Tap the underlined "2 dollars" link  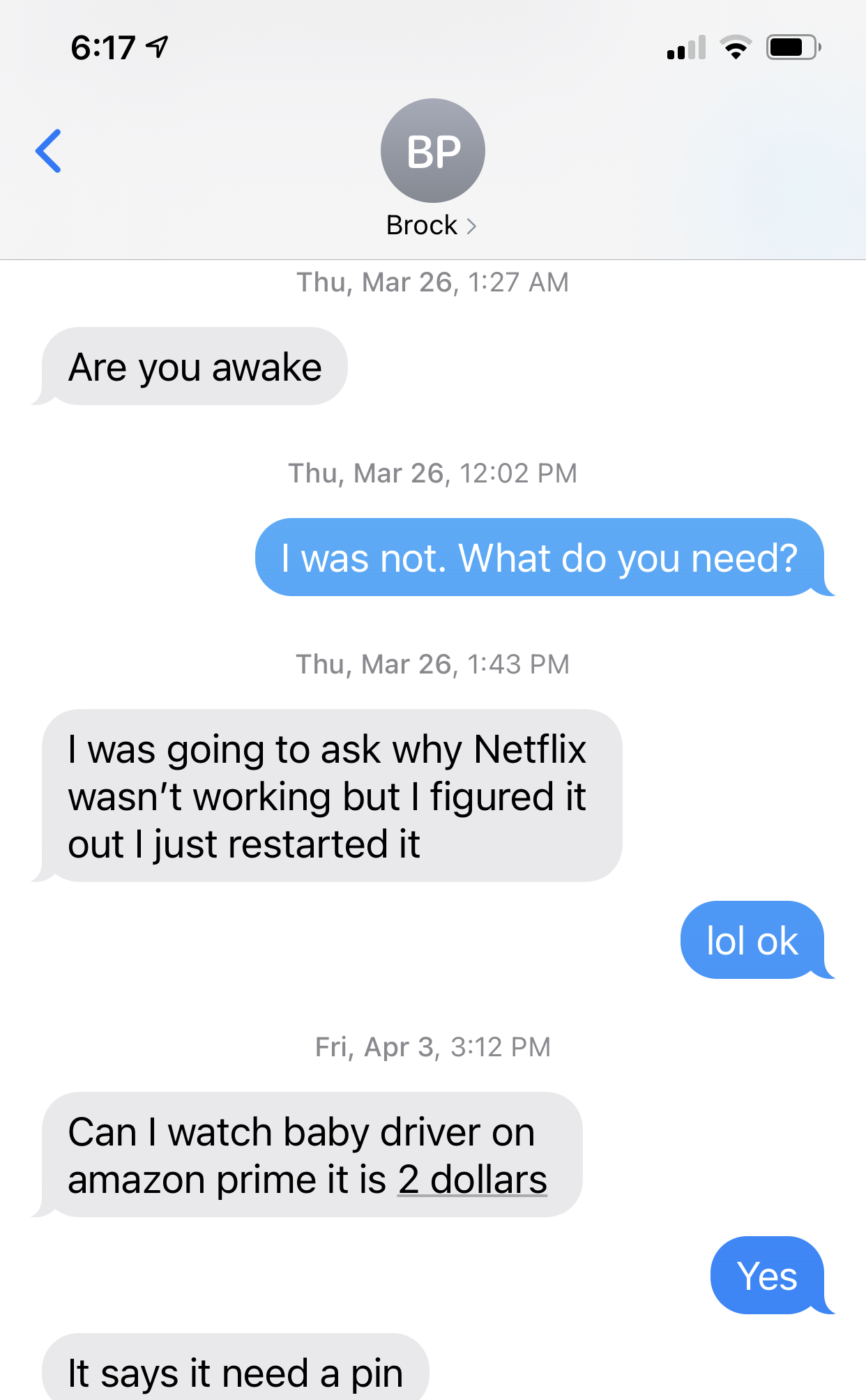pyautogui.click(x=472, y=1180)
